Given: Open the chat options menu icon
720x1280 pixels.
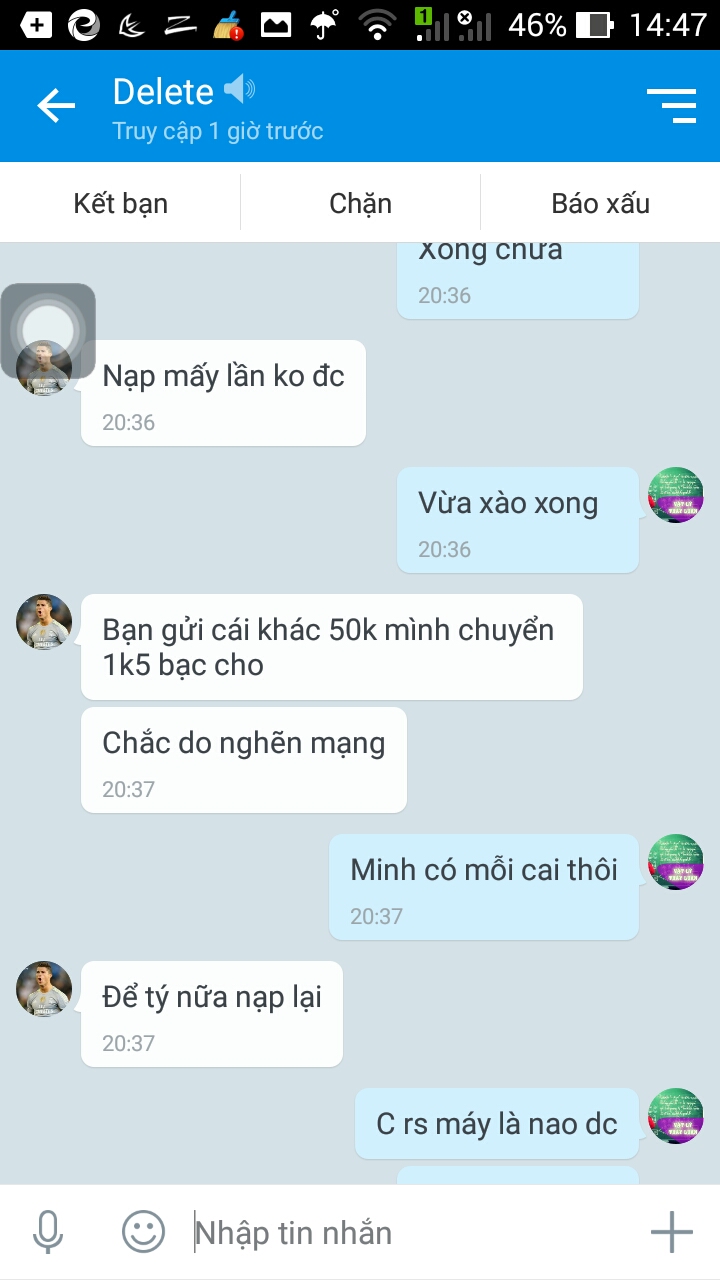Looking at the screenshot, I should click(x=671, y=106).
